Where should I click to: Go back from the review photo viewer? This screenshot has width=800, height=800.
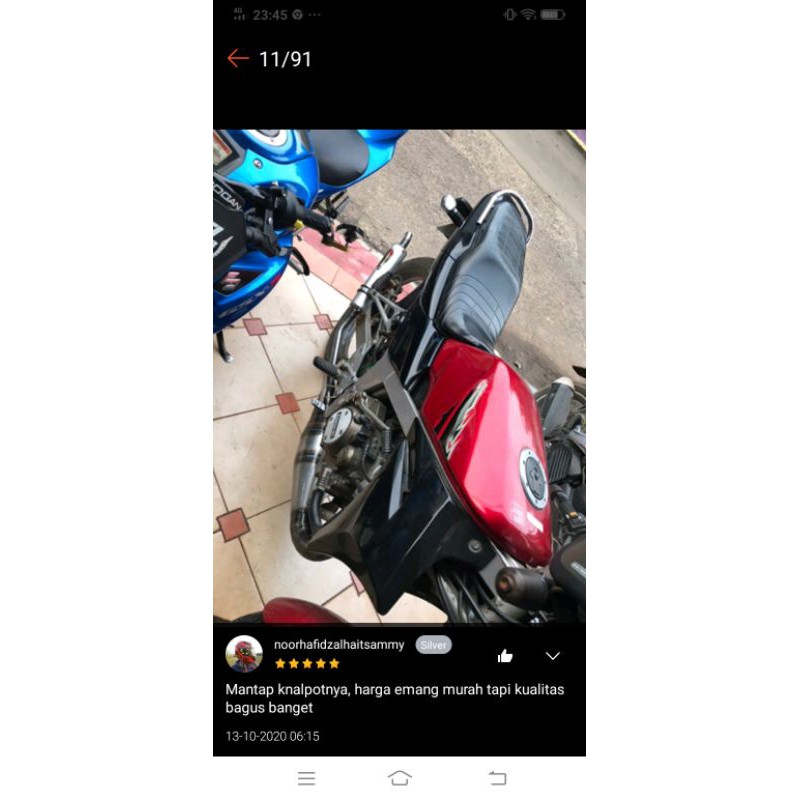pyautogui.click(x=238, y=59)
